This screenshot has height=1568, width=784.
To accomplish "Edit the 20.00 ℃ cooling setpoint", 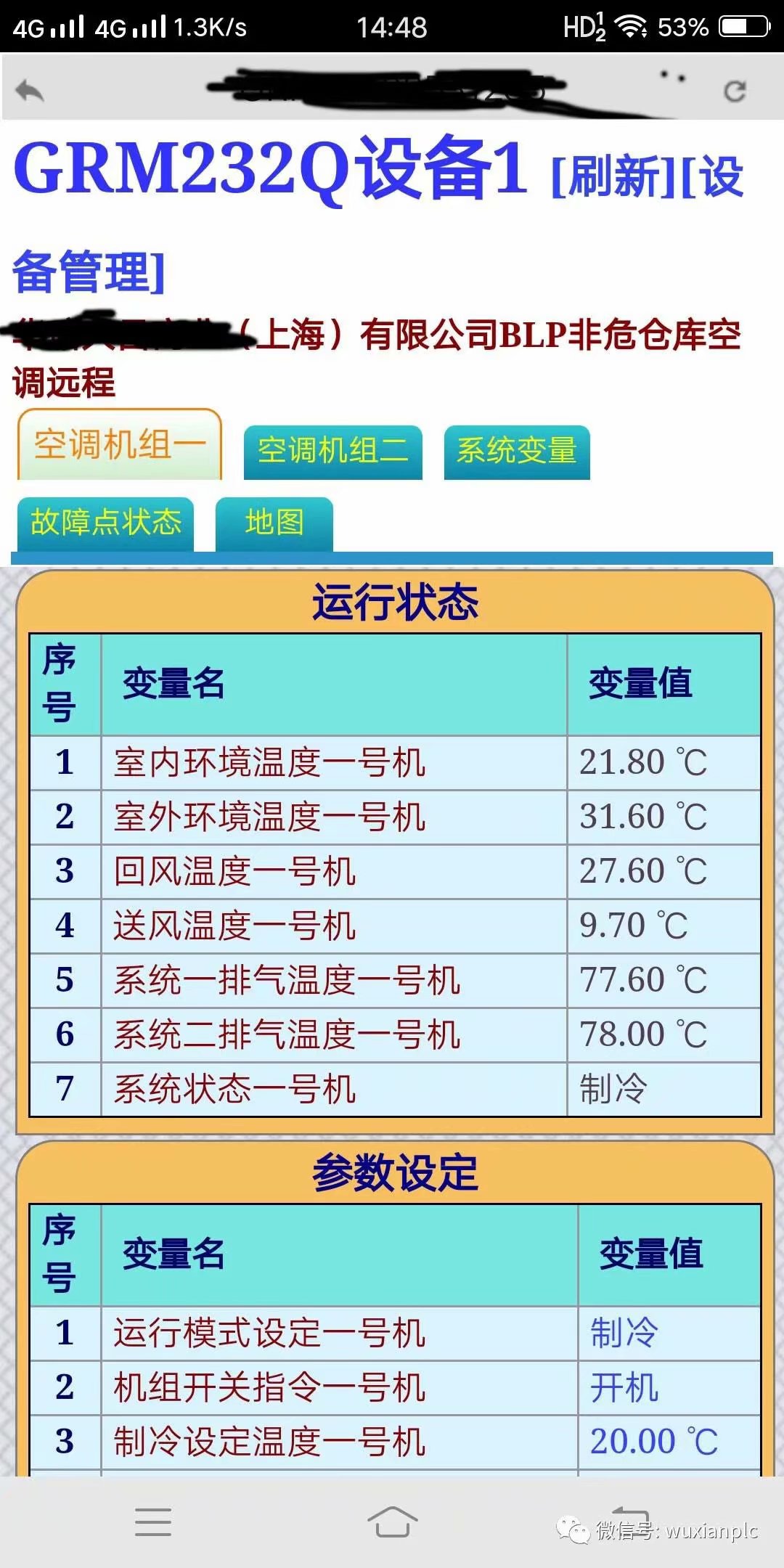I will 653,1442.
